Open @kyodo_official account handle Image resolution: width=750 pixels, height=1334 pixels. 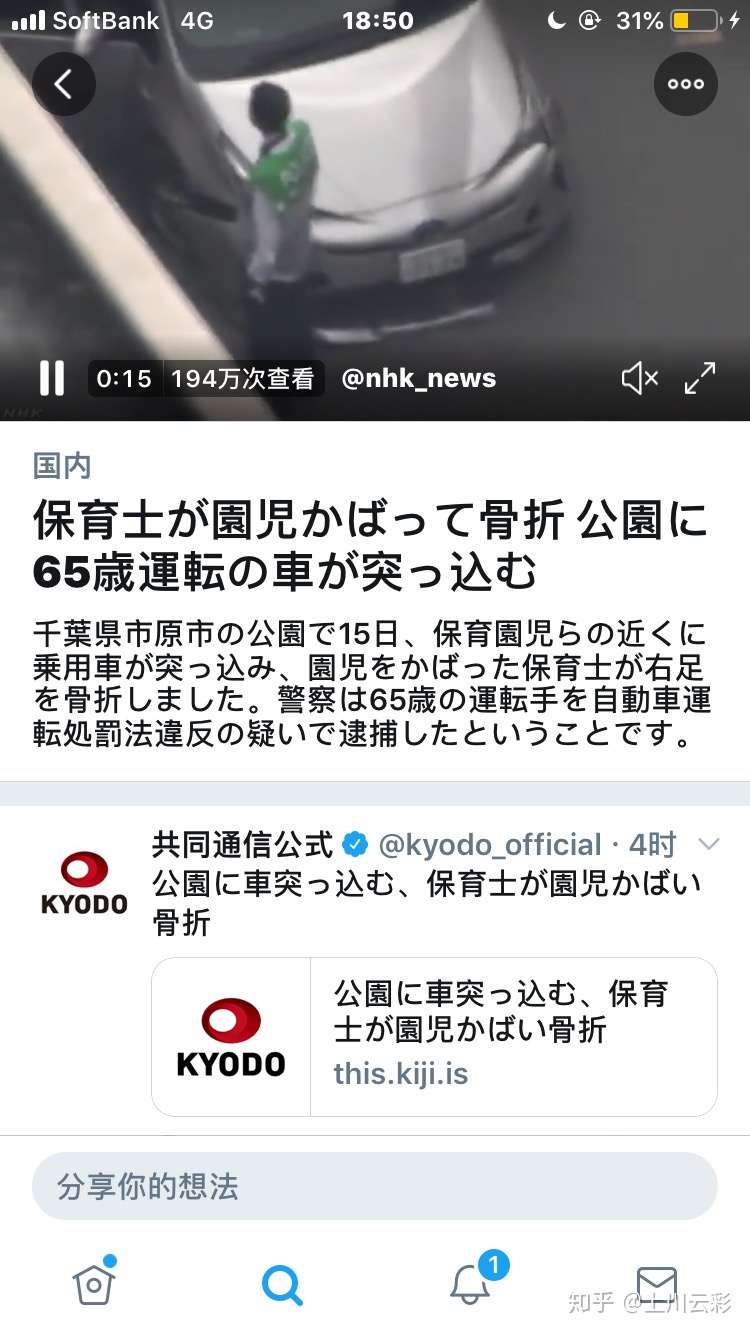point(489,845)
